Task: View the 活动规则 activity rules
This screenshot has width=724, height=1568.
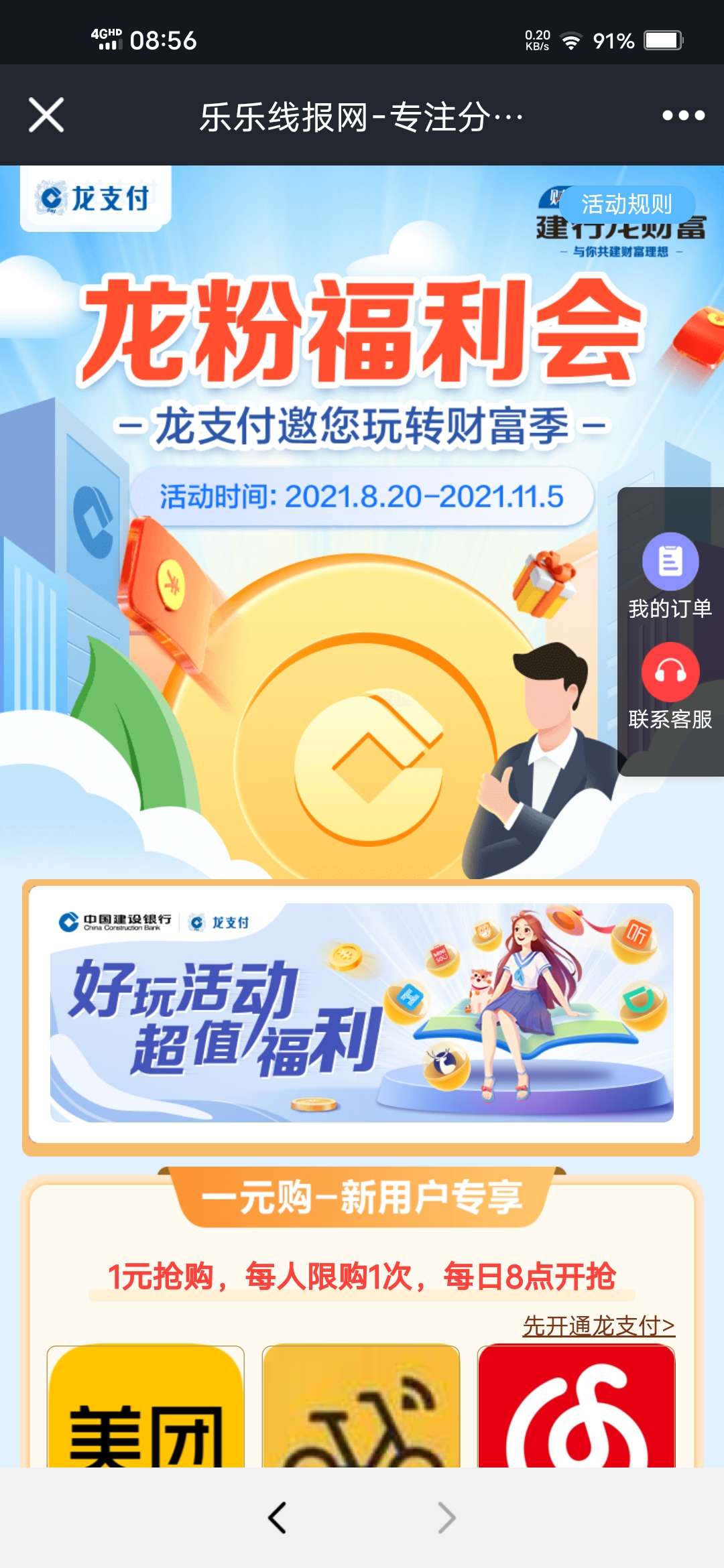Action: point(626,204)
